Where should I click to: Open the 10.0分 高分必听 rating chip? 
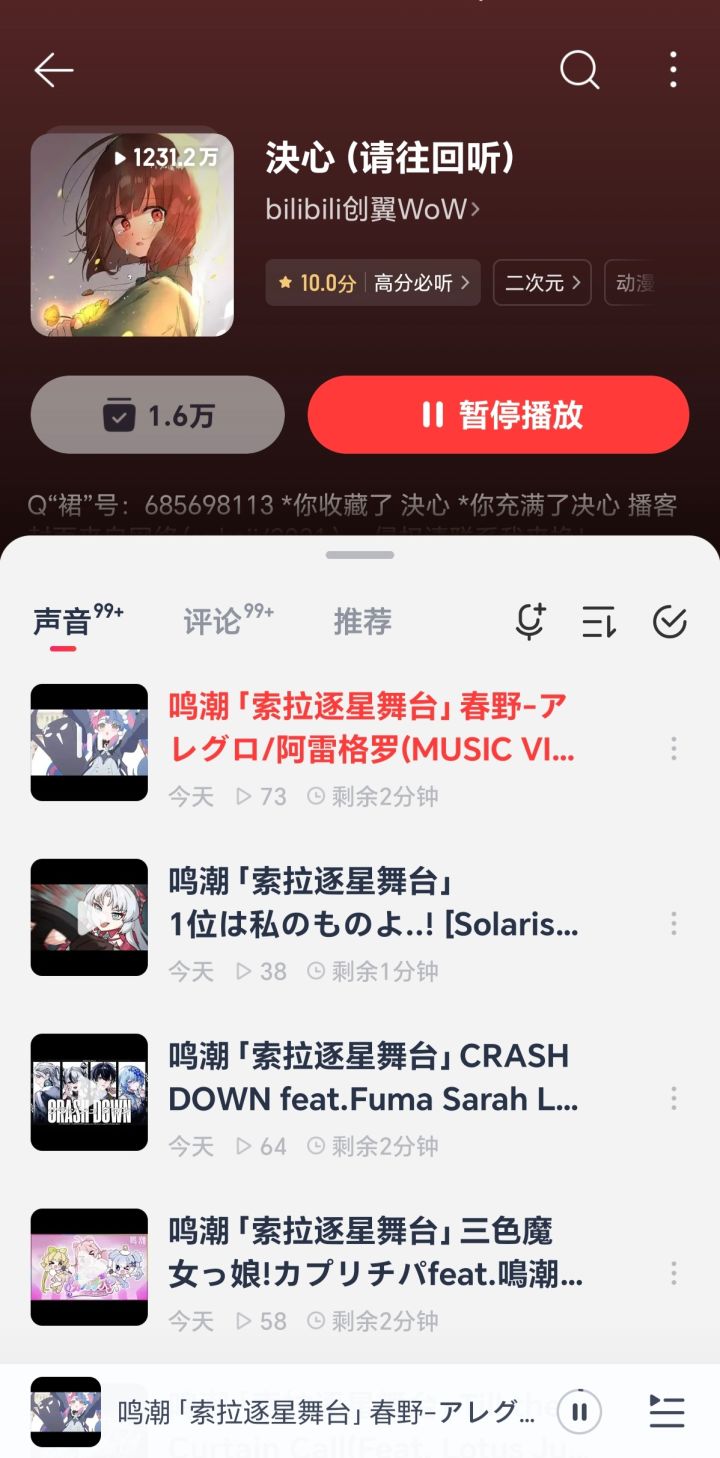tap(373, 283)
